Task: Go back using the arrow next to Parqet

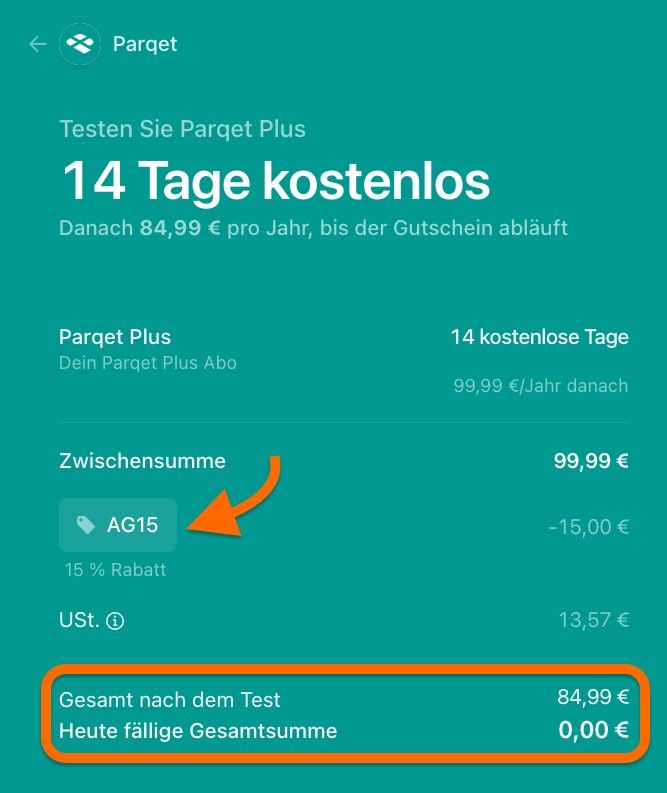Action: (38, 45)
